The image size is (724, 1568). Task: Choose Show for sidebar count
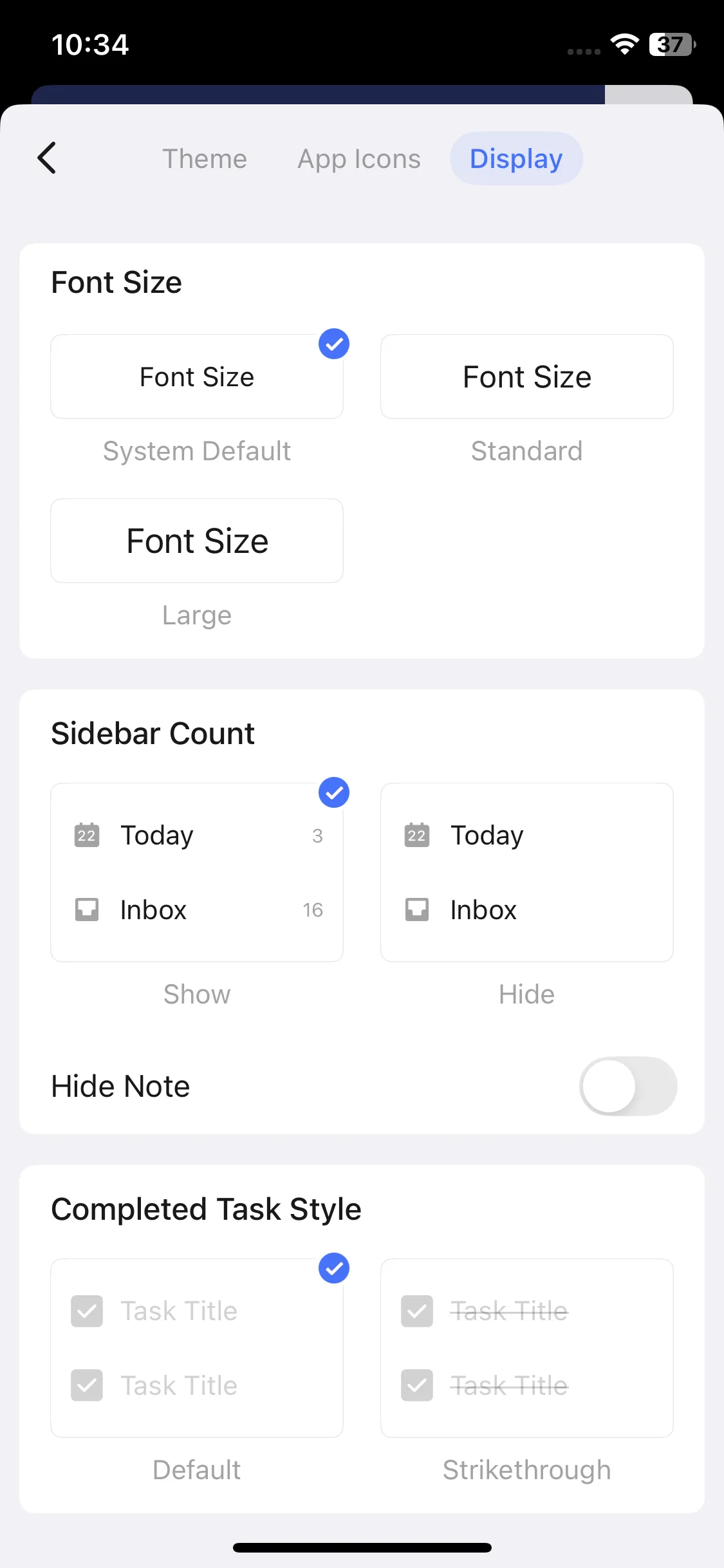pos(197,872)
